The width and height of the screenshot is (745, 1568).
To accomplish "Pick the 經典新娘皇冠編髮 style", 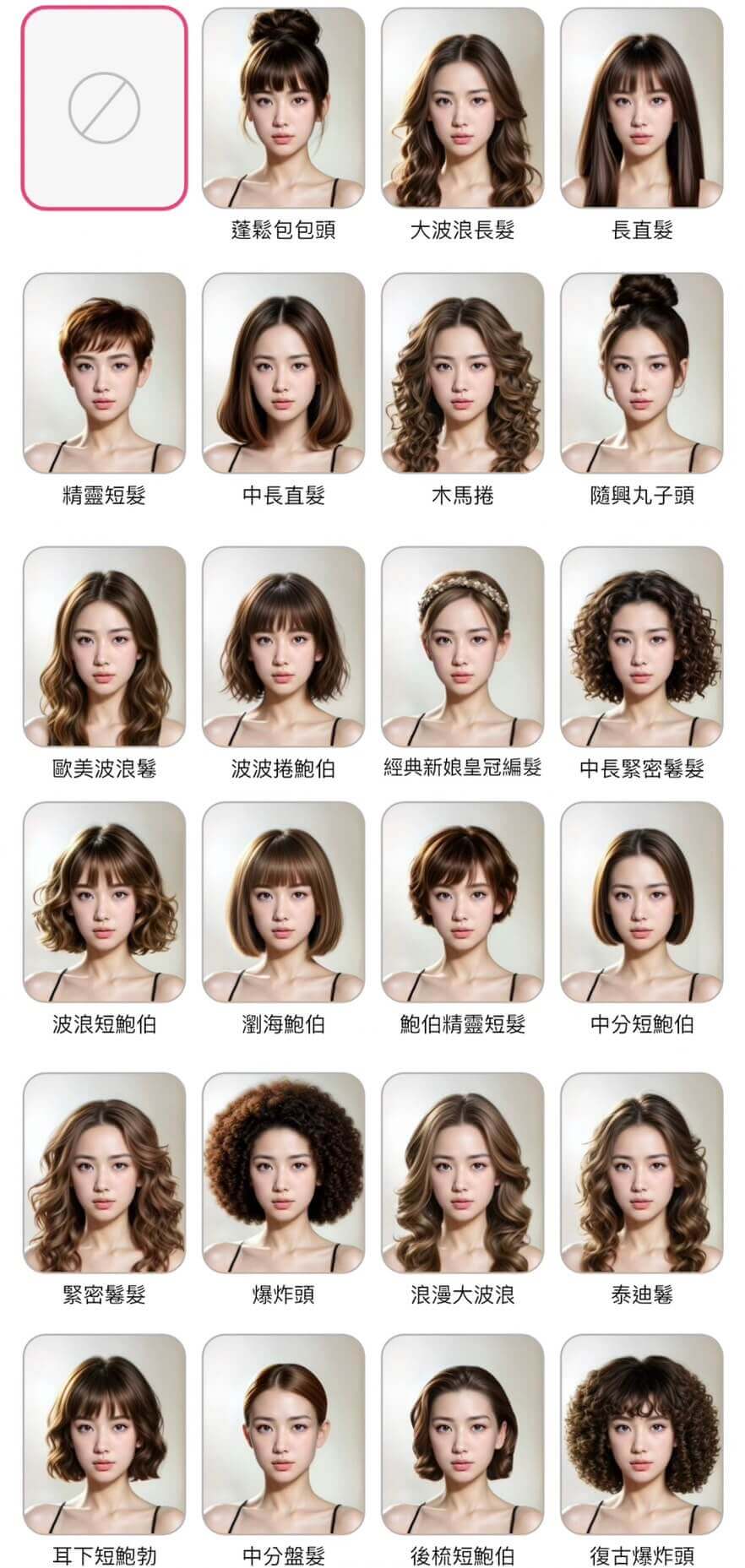I will [462, 646].
